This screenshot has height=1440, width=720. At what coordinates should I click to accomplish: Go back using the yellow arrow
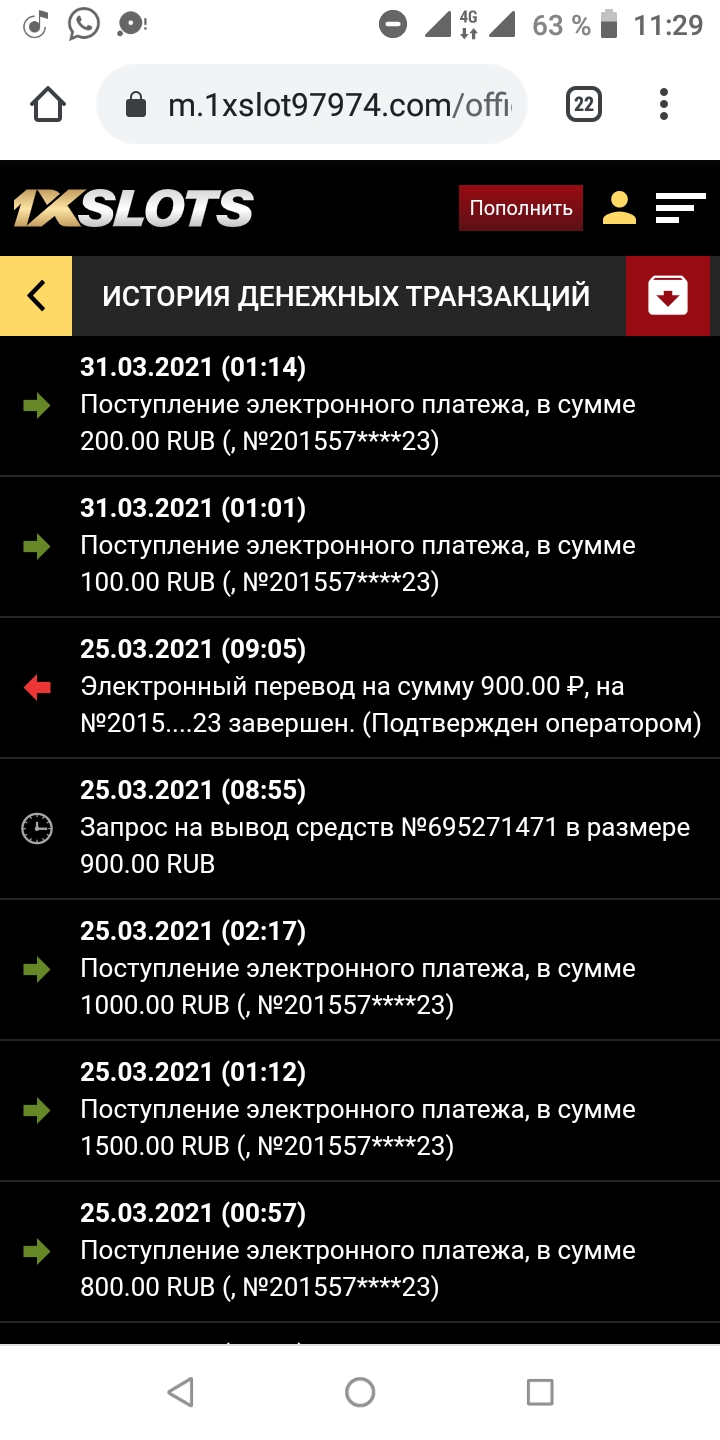(x=36, y=296)
